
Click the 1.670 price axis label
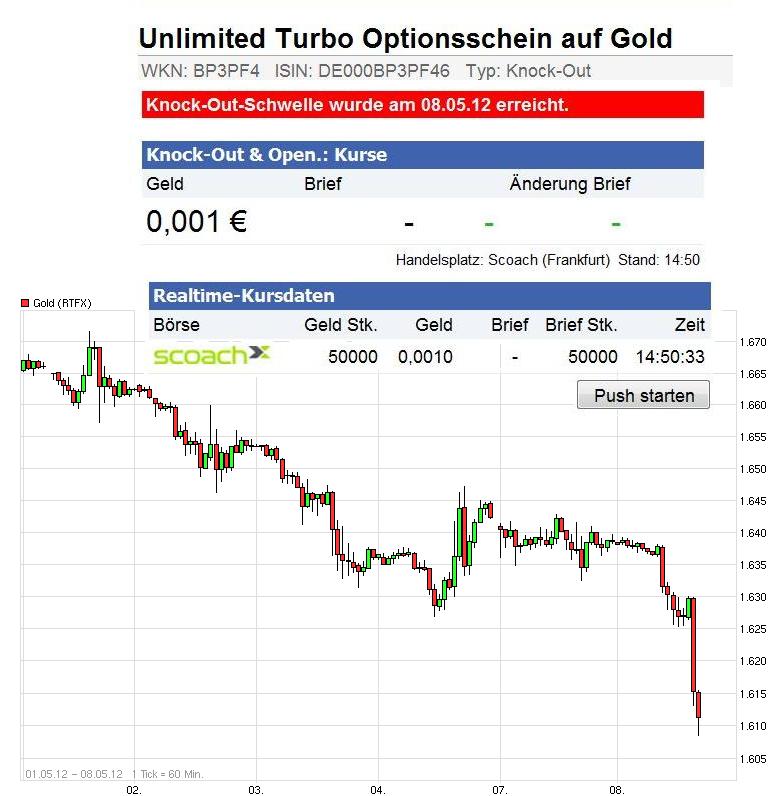coord(755,340)
